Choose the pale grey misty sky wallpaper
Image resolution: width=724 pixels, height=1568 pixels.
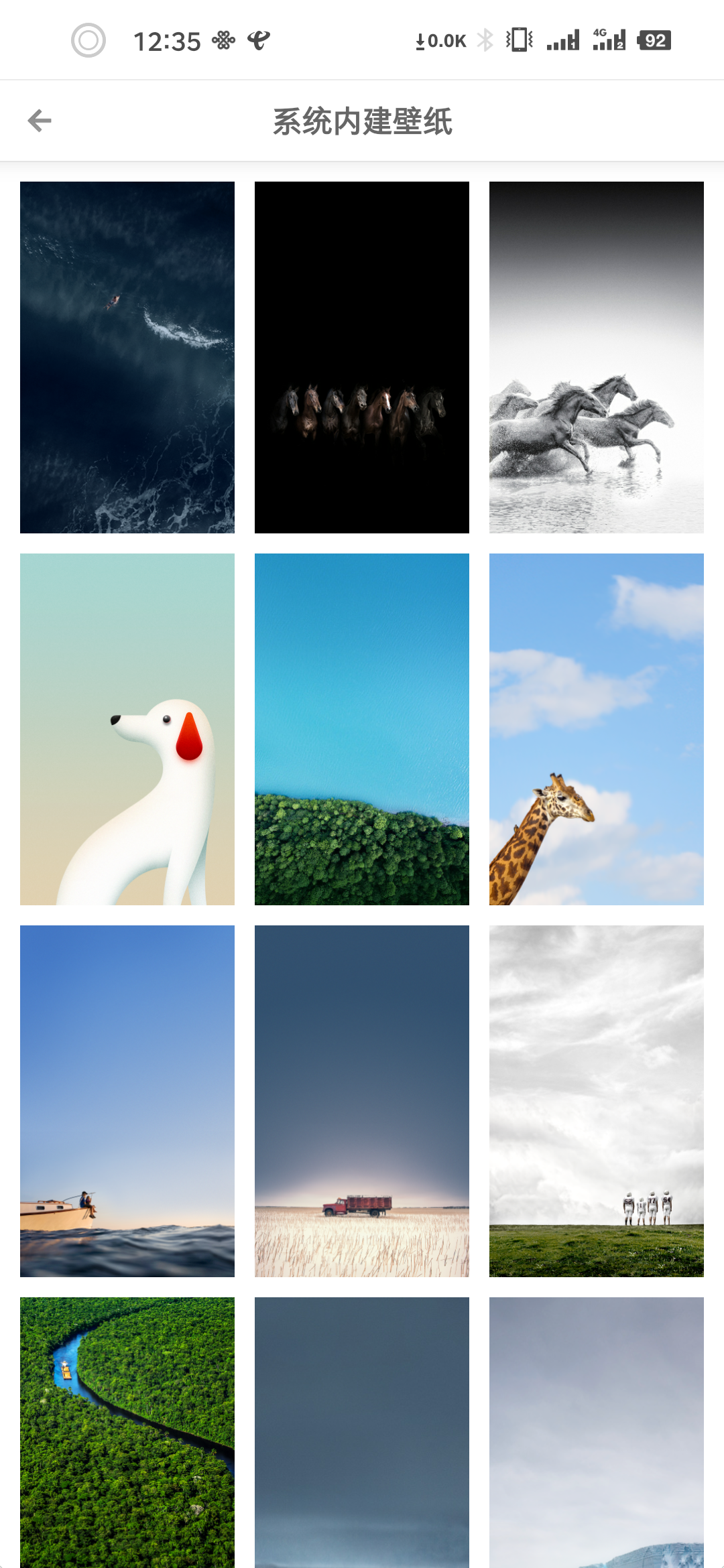(597, 1432)
